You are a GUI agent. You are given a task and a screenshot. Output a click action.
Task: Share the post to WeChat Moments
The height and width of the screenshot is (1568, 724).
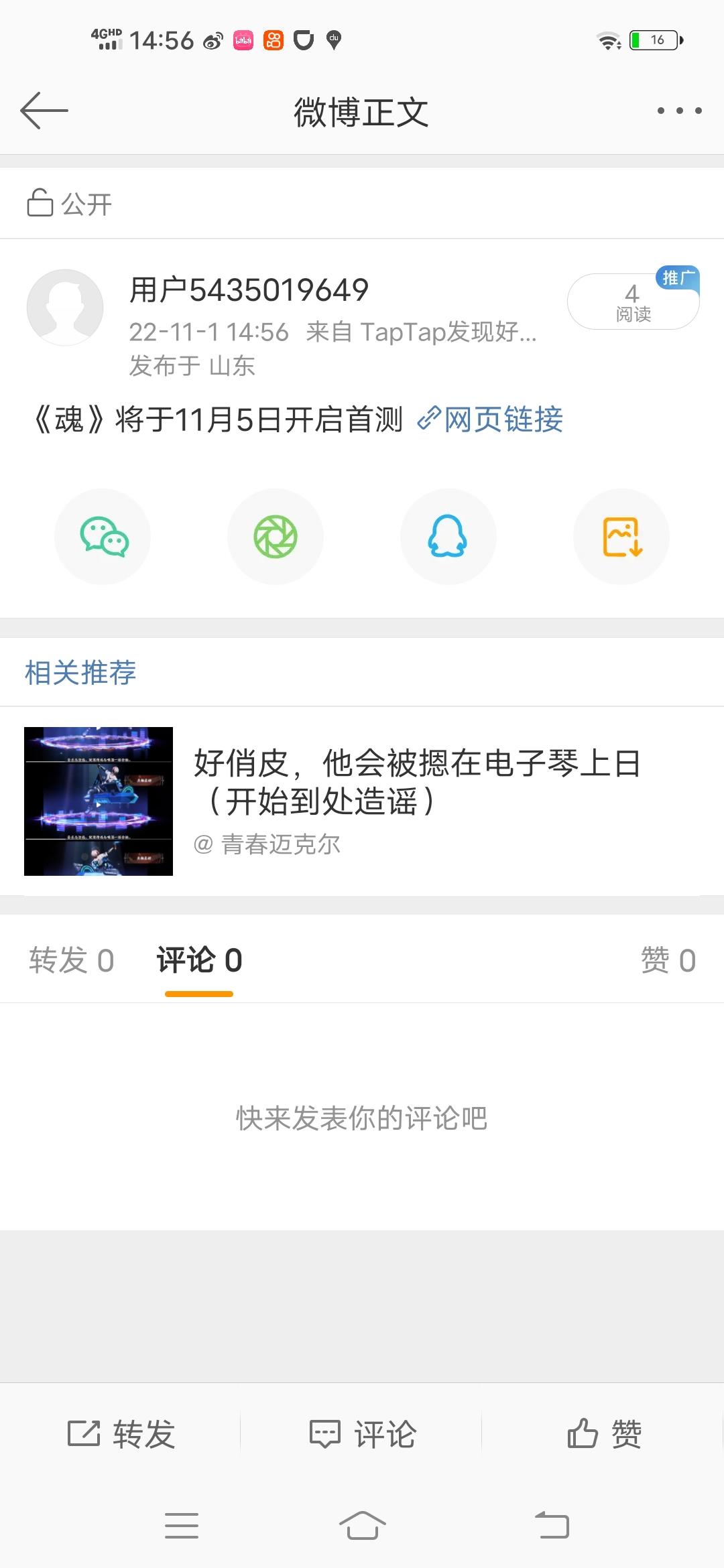tap(276, 537)
